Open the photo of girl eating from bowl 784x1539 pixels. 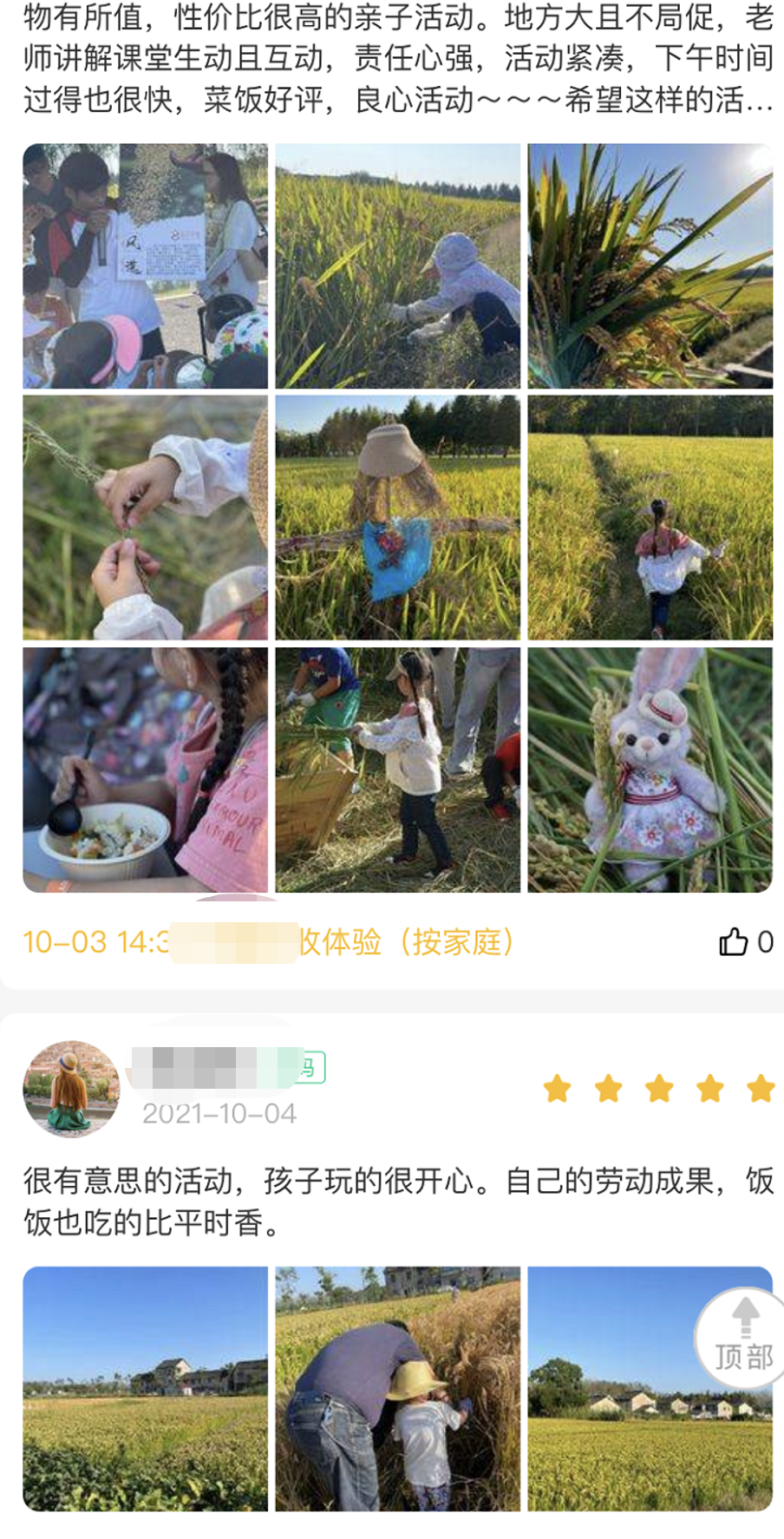145,770
